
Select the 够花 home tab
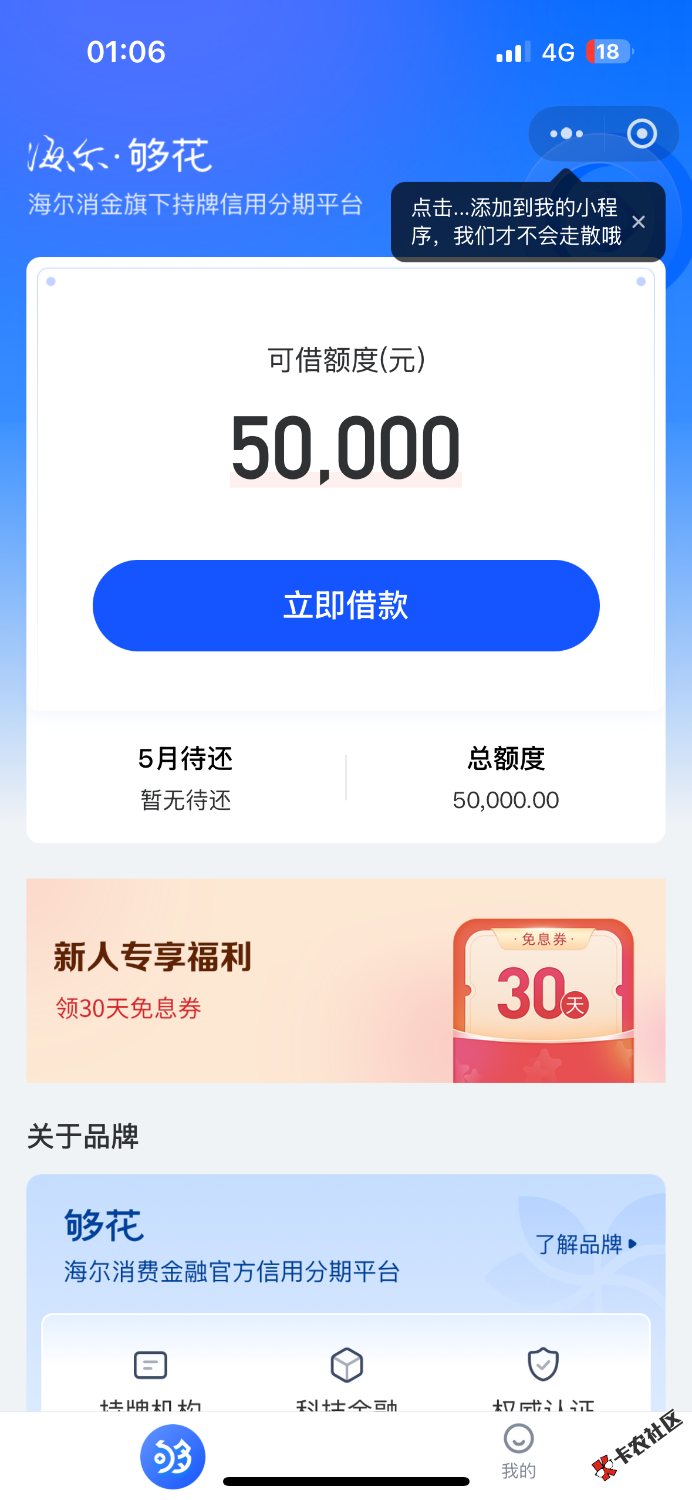(172, 1457)
